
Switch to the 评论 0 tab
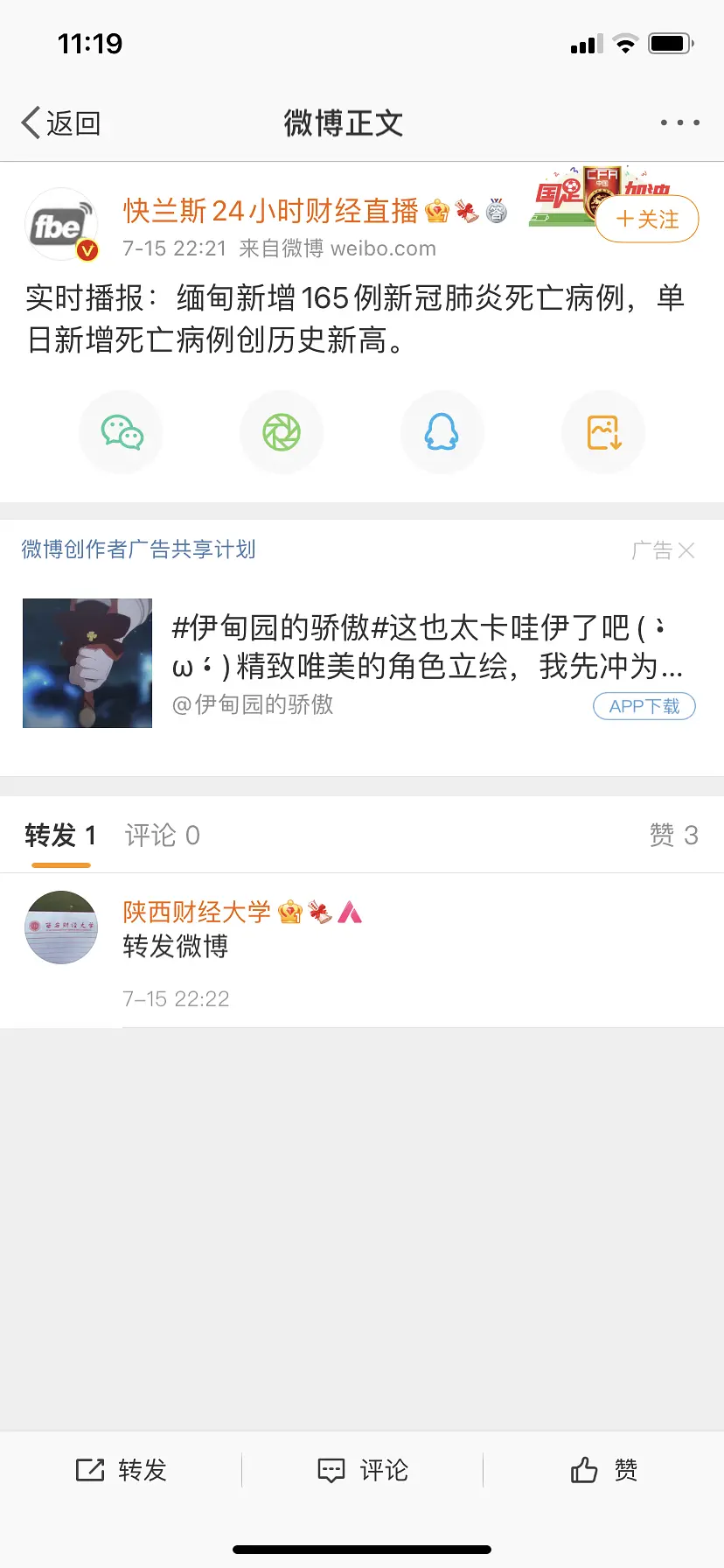pyautogui.click(x=163, y=836)
